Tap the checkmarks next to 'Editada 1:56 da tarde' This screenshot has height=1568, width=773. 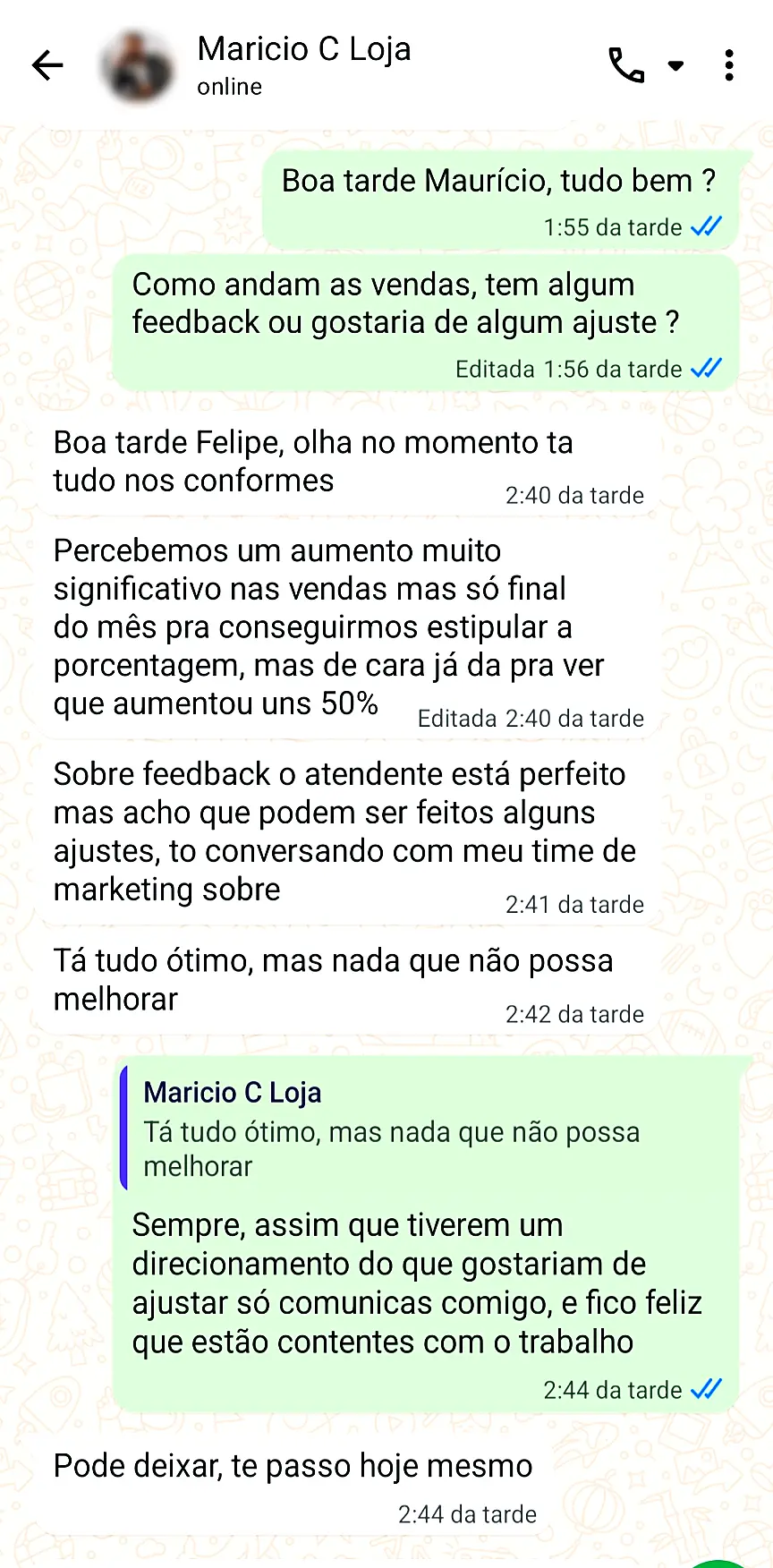[705, 368]
